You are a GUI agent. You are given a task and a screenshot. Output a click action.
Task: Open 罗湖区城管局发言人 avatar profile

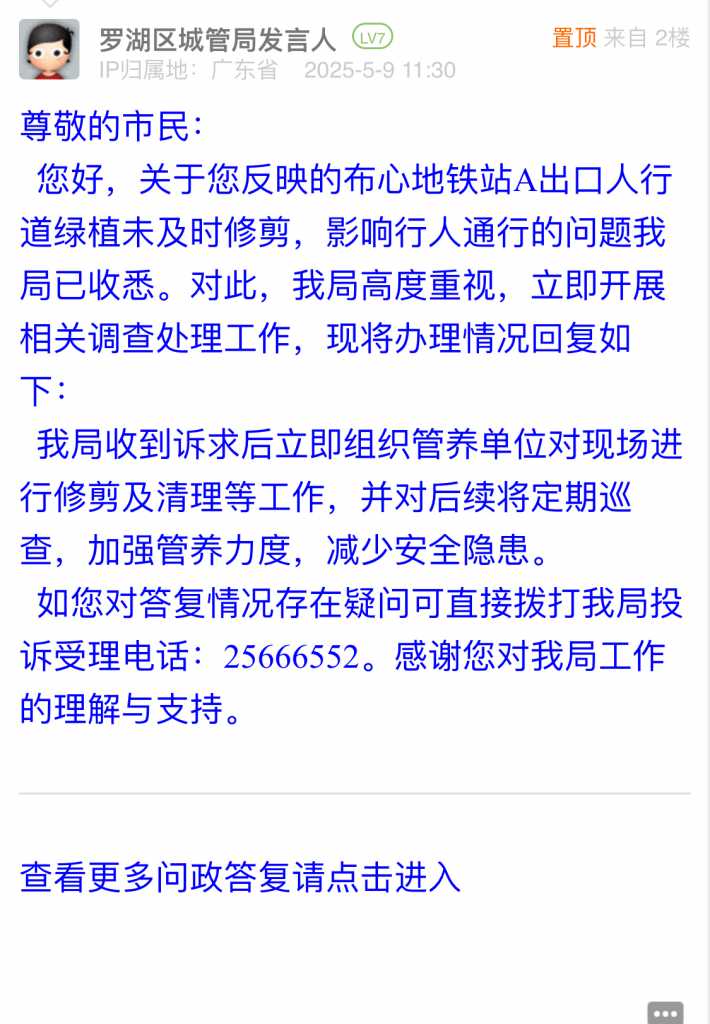click(x=49, y=49)
